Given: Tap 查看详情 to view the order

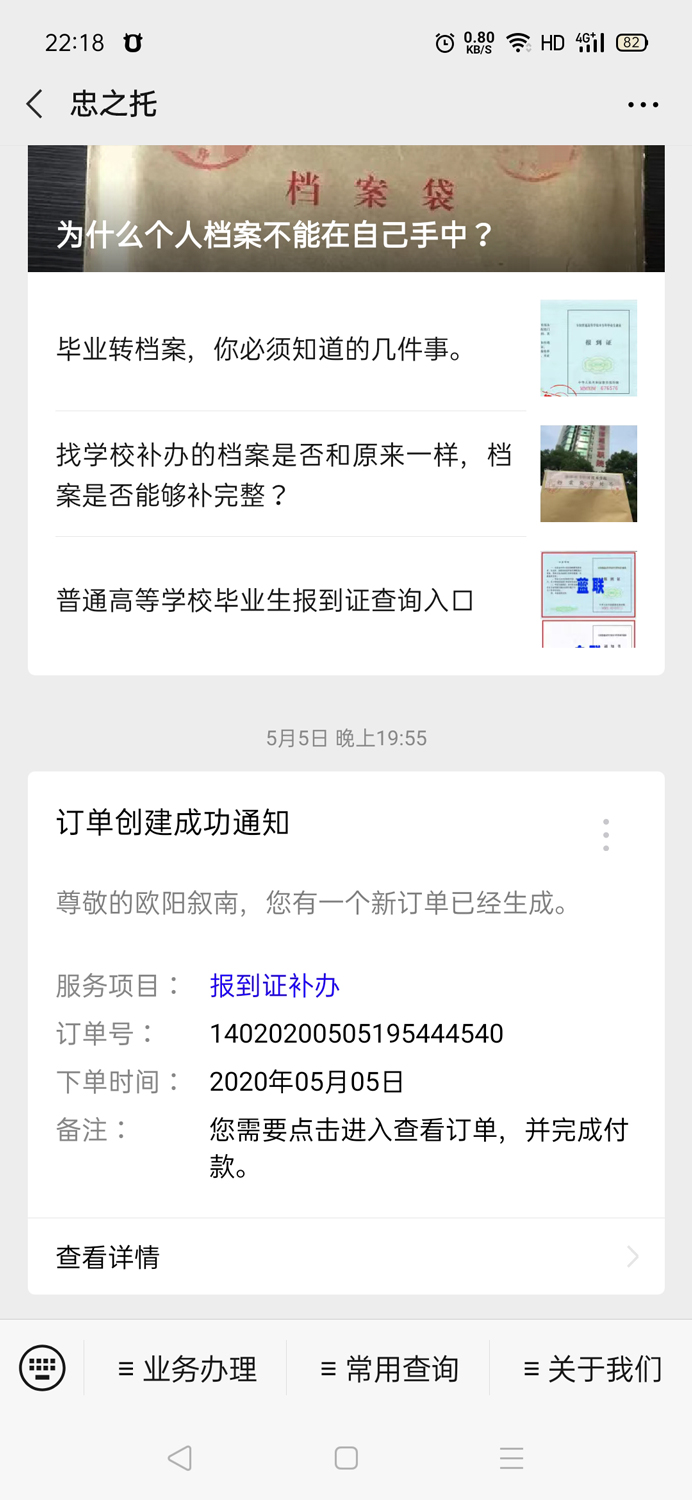Looking at the screenshot, I should coord(346,1257).
